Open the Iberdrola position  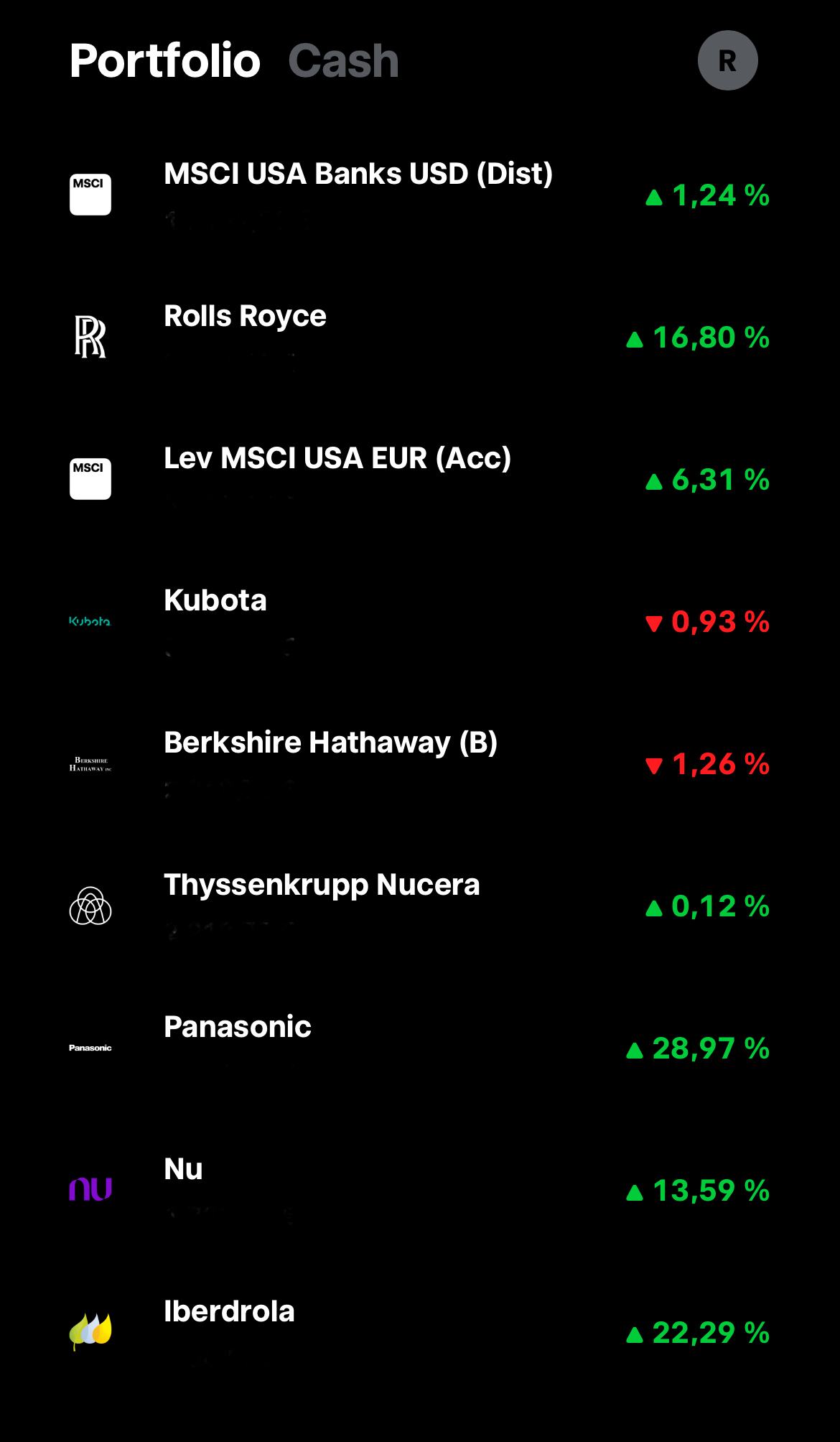pyautogui.click(x=229, y=1312)
